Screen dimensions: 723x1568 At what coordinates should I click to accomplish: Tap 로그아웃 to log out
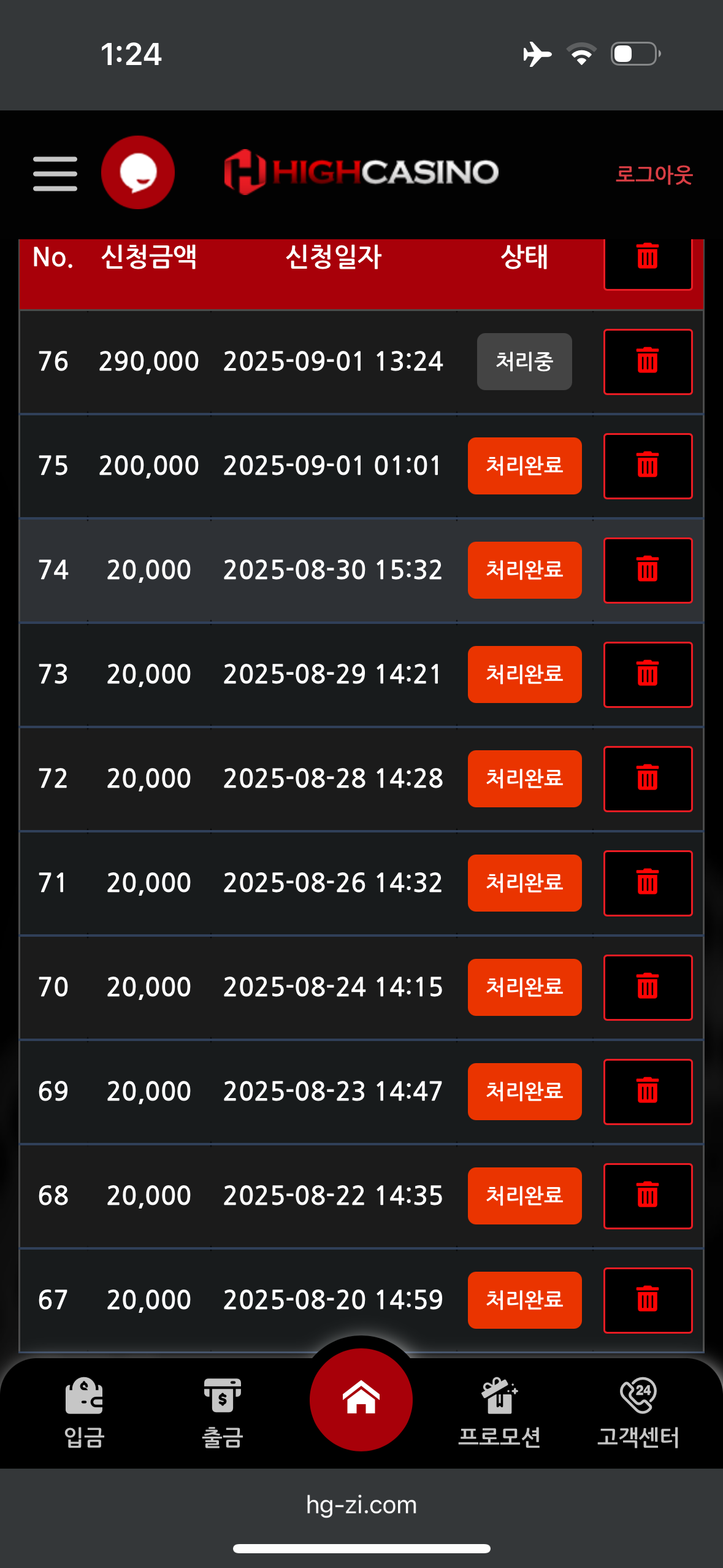click(654, 174)
